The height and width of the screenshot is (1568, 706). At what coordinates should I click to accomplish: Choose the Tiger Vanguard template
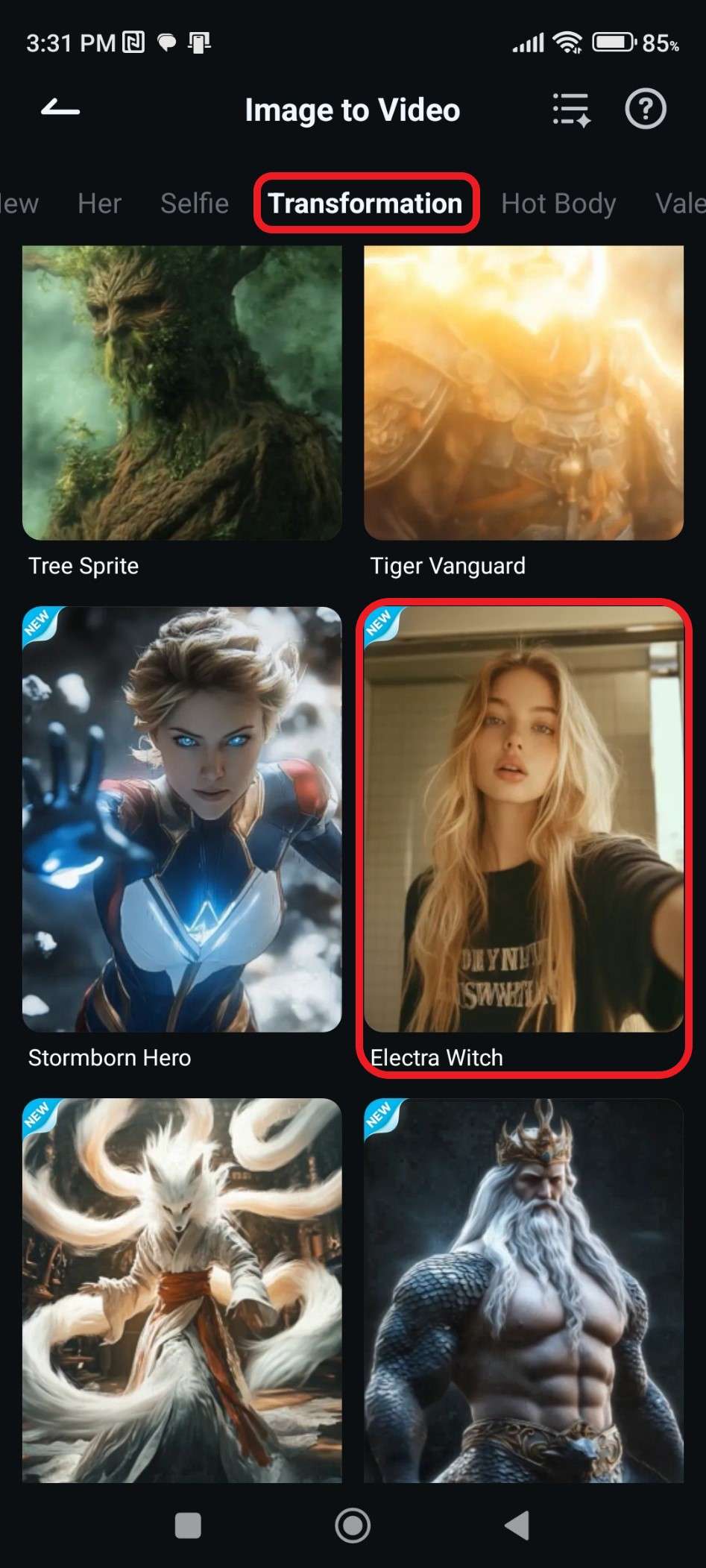pyautogui.click(x=523, y=393)
